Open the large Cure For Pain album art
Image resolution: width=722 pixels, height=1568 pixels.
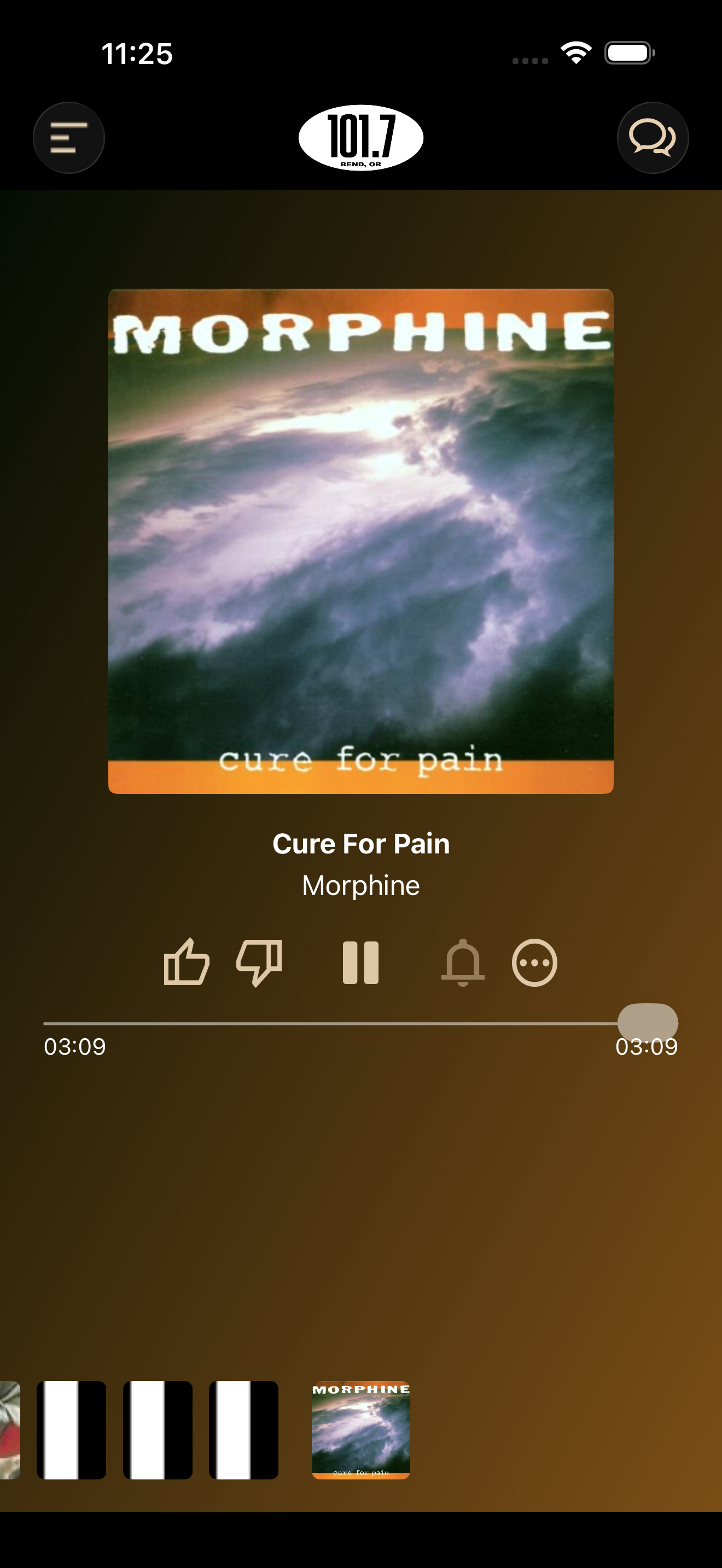point(361,541)
